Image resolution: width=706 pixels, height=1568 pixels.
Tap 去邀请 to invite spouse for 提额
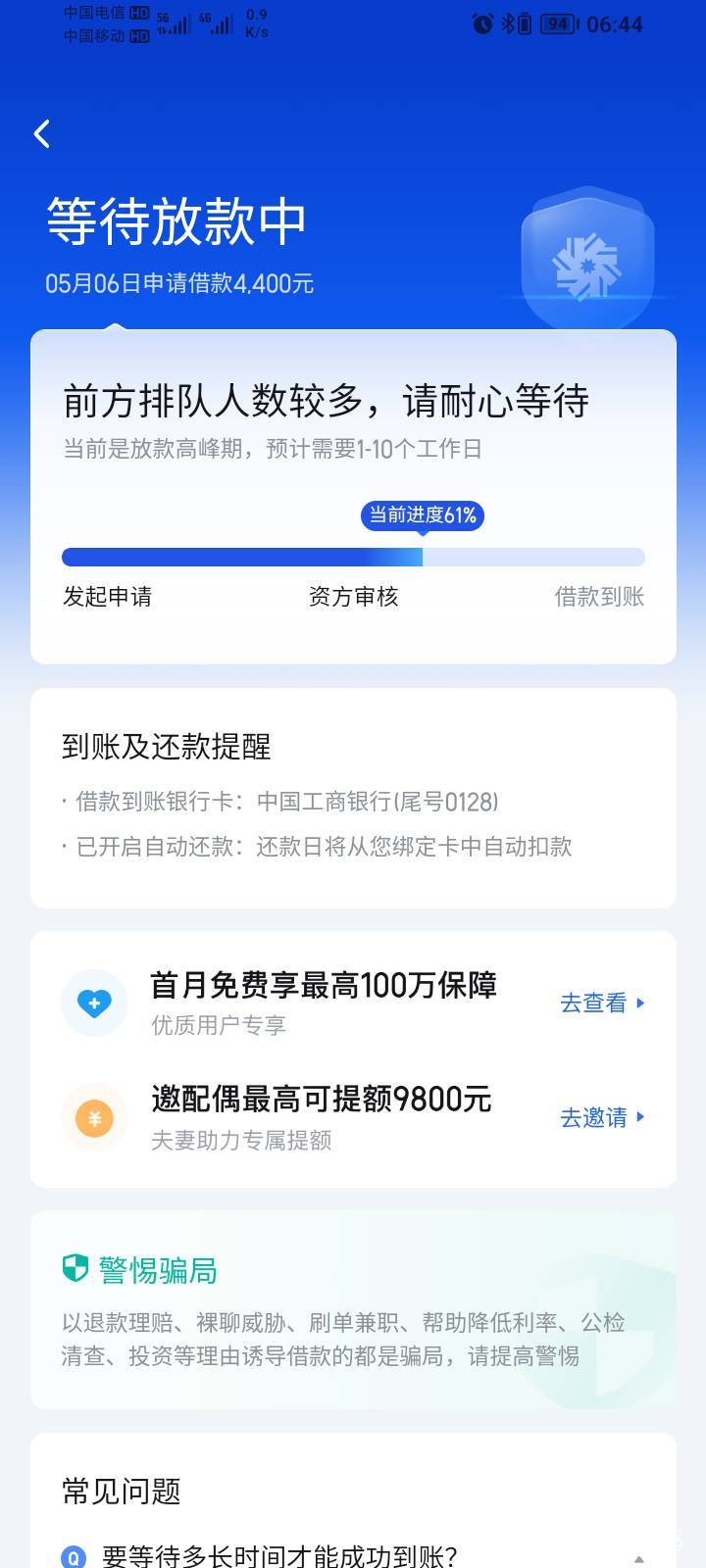pos(602,1117)
